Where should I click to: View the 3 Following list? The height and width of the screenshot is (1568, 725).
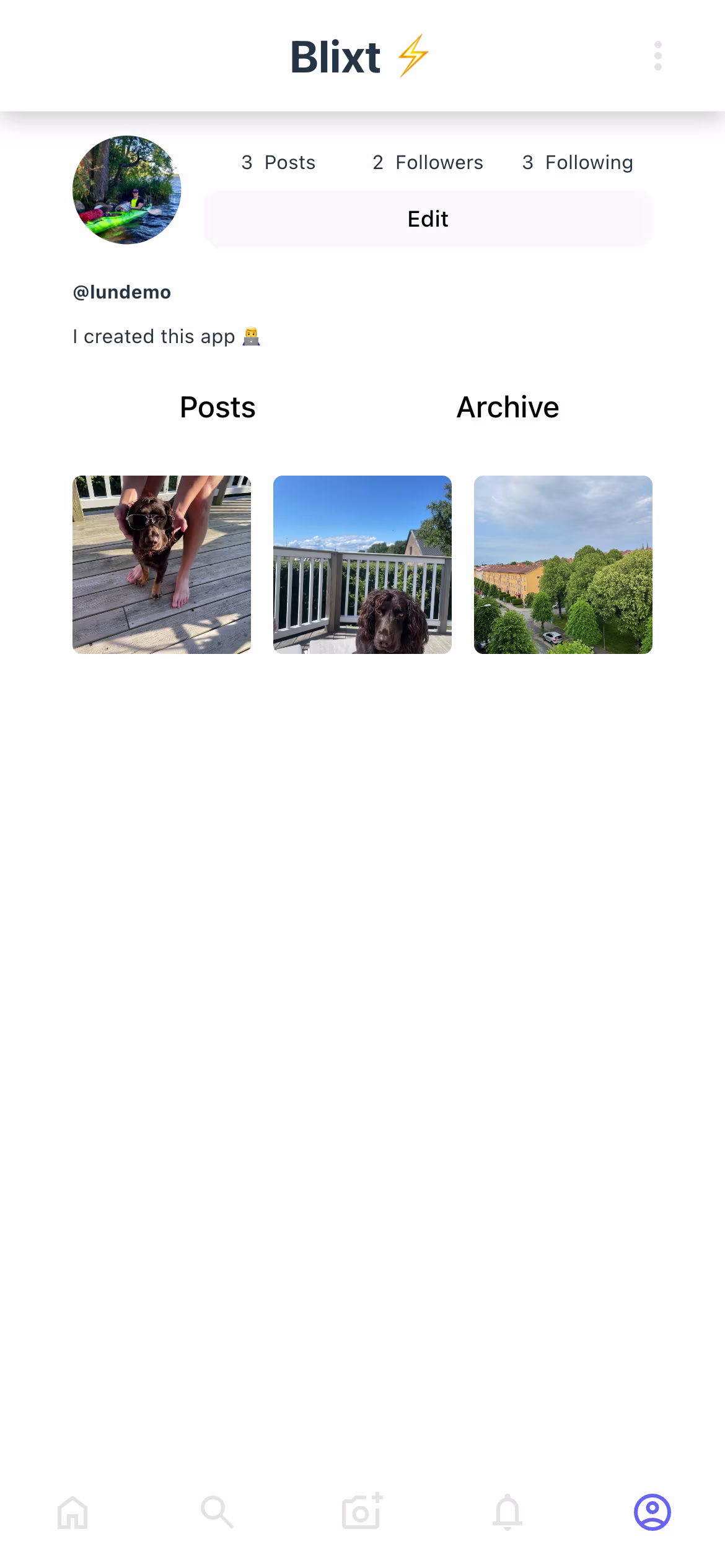click(578, 162)
